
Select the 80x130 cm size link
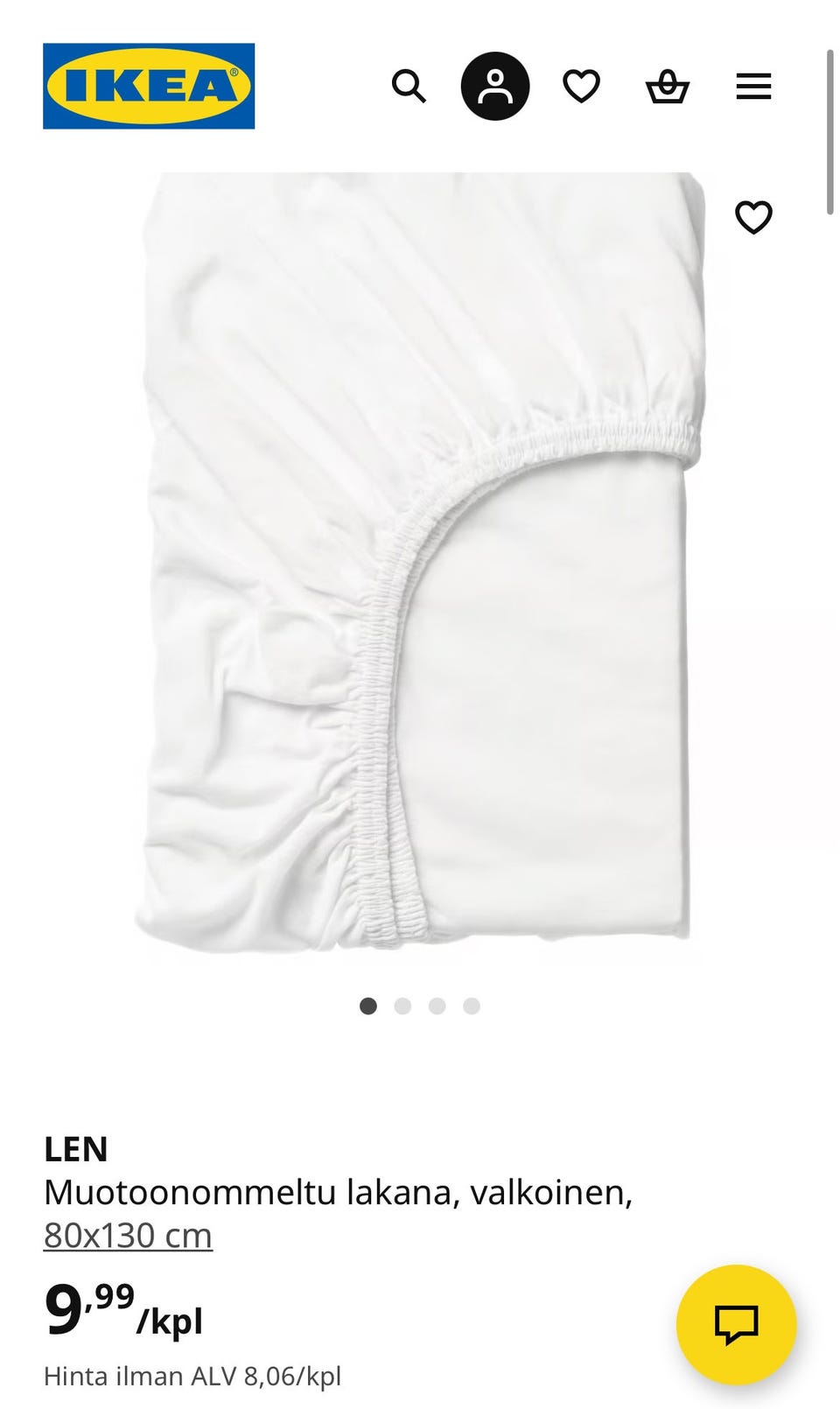[128, 1236]
